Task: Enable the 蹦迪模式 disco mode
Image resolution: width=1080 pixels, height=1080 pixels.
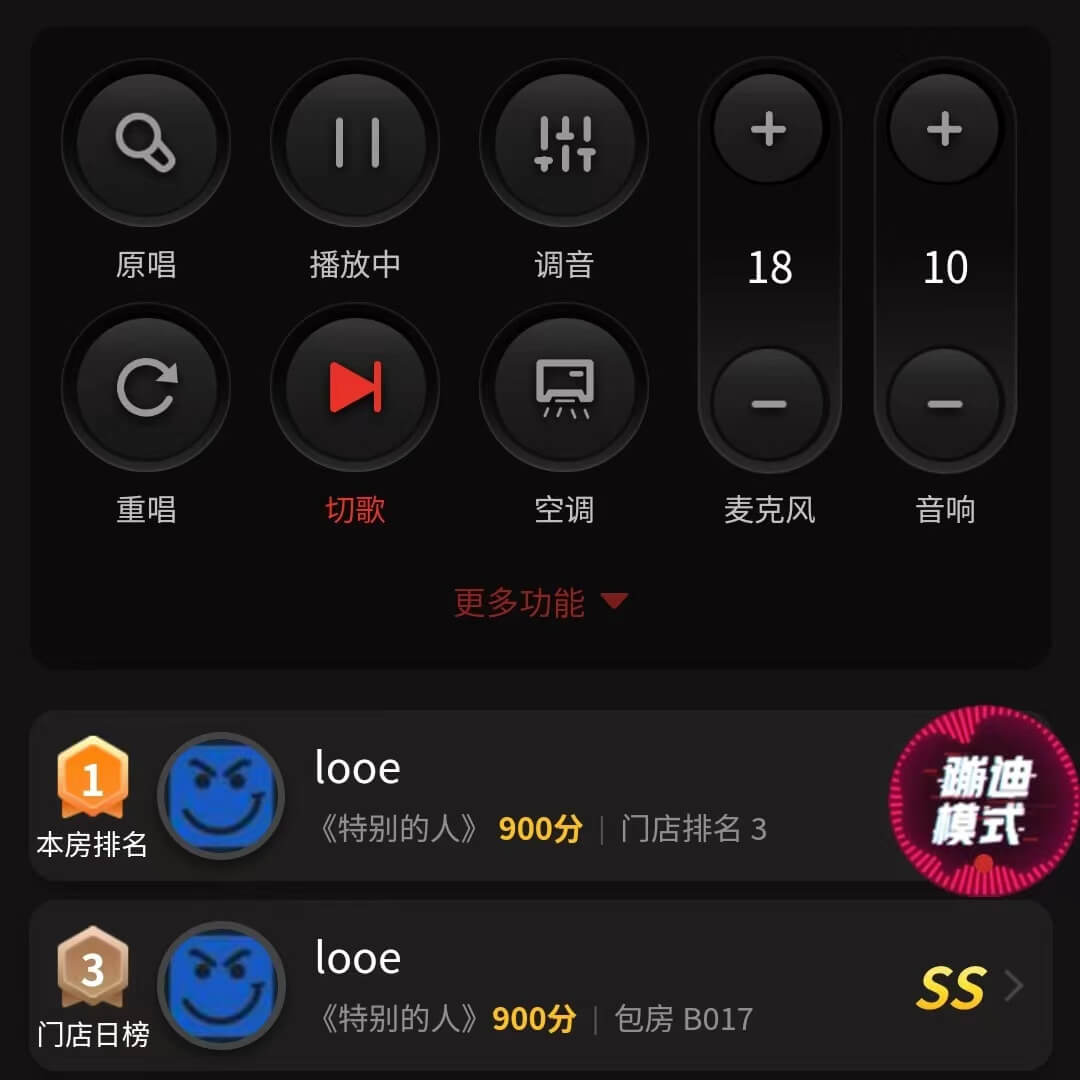Action: [983, 799]
